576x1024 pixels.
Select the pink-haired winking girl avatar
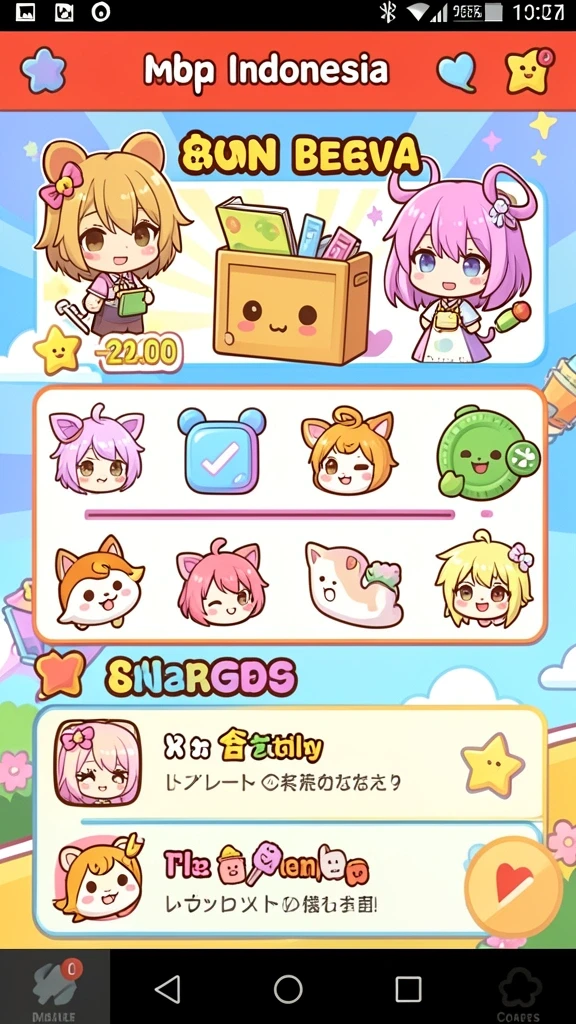pos(222,583)
